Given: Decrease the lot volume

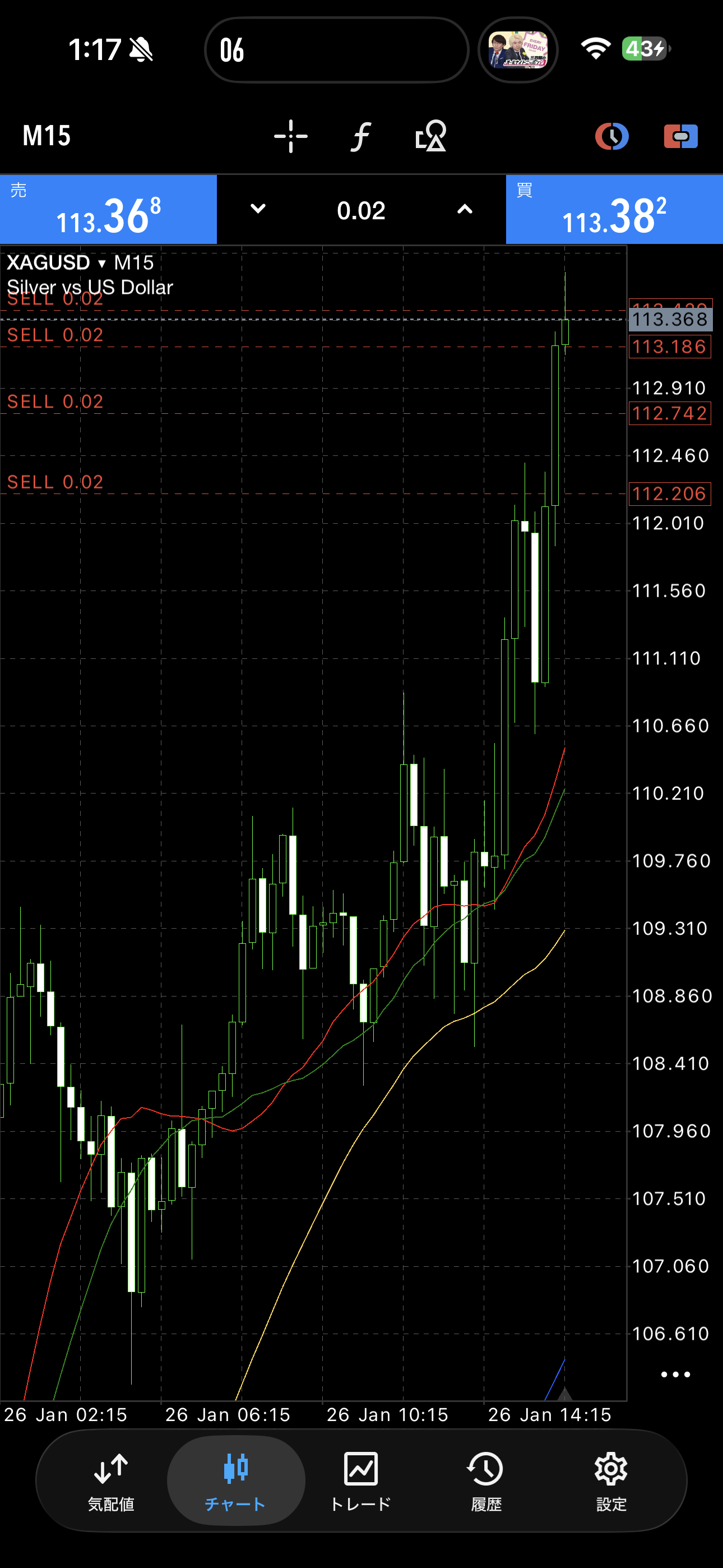Looking at the screenshot, I should [x=258, y=209].
